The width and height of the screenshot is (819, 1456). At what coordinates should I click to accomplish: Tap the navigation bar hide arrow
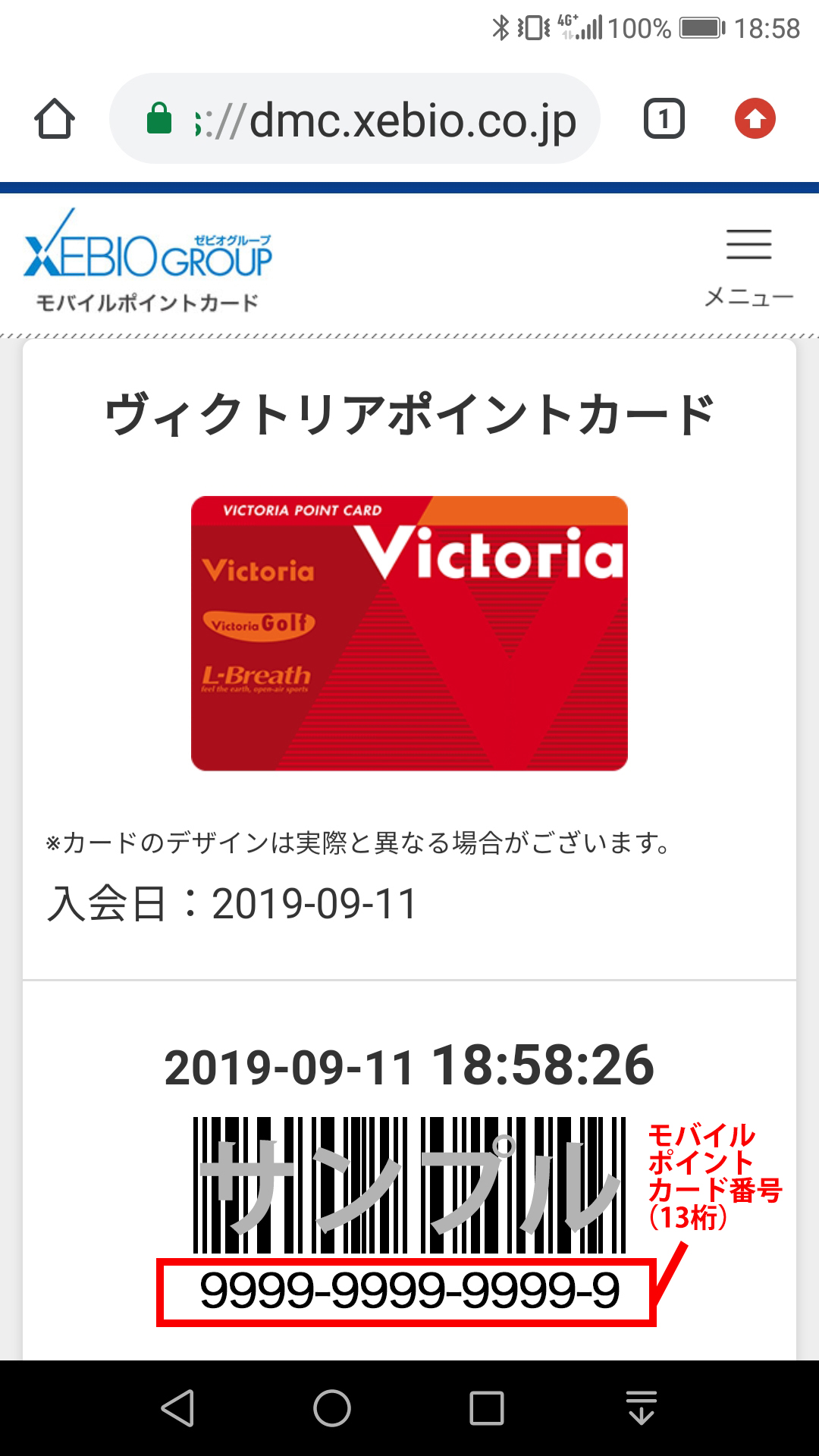coord(642,1408)
